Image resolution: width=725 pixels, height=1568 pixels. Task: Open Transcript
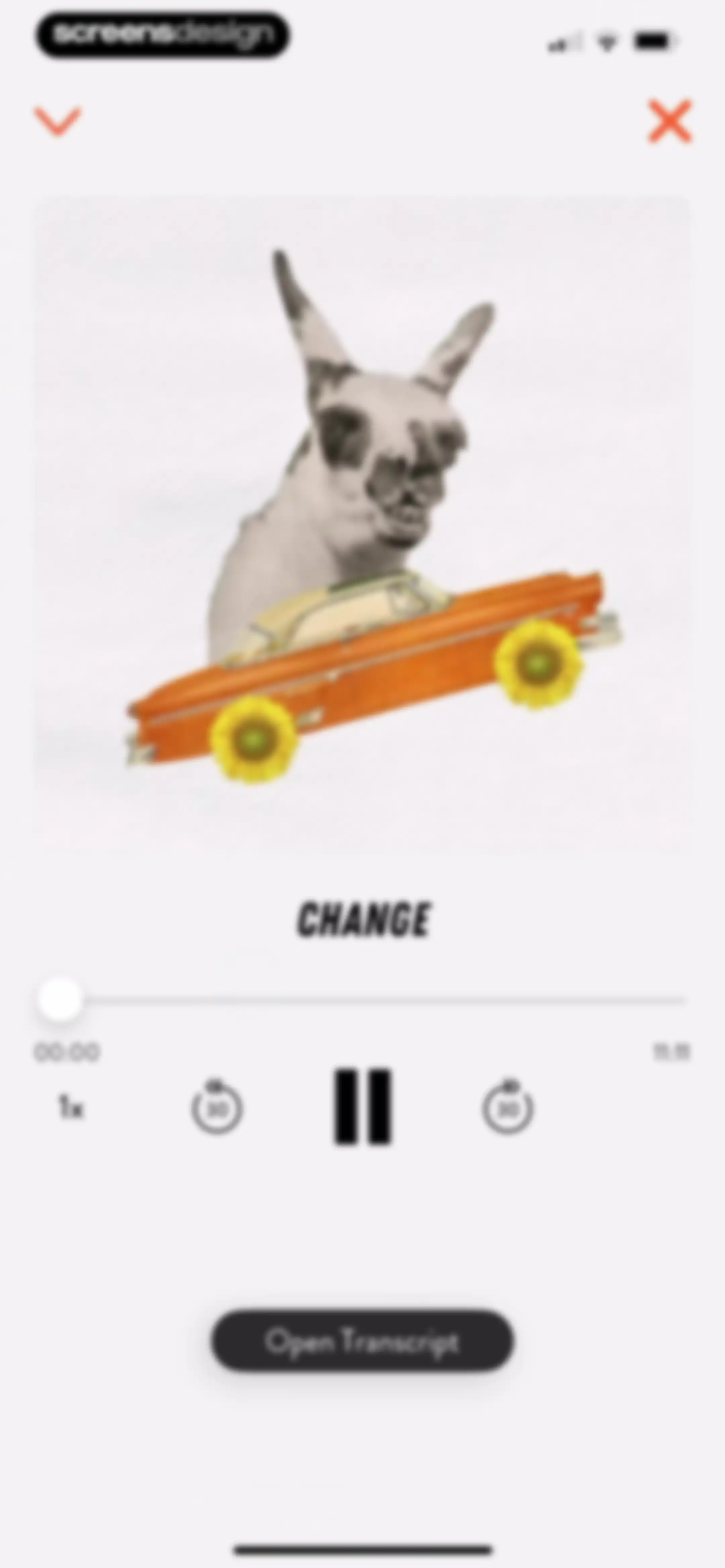[x=362, y=1342]
